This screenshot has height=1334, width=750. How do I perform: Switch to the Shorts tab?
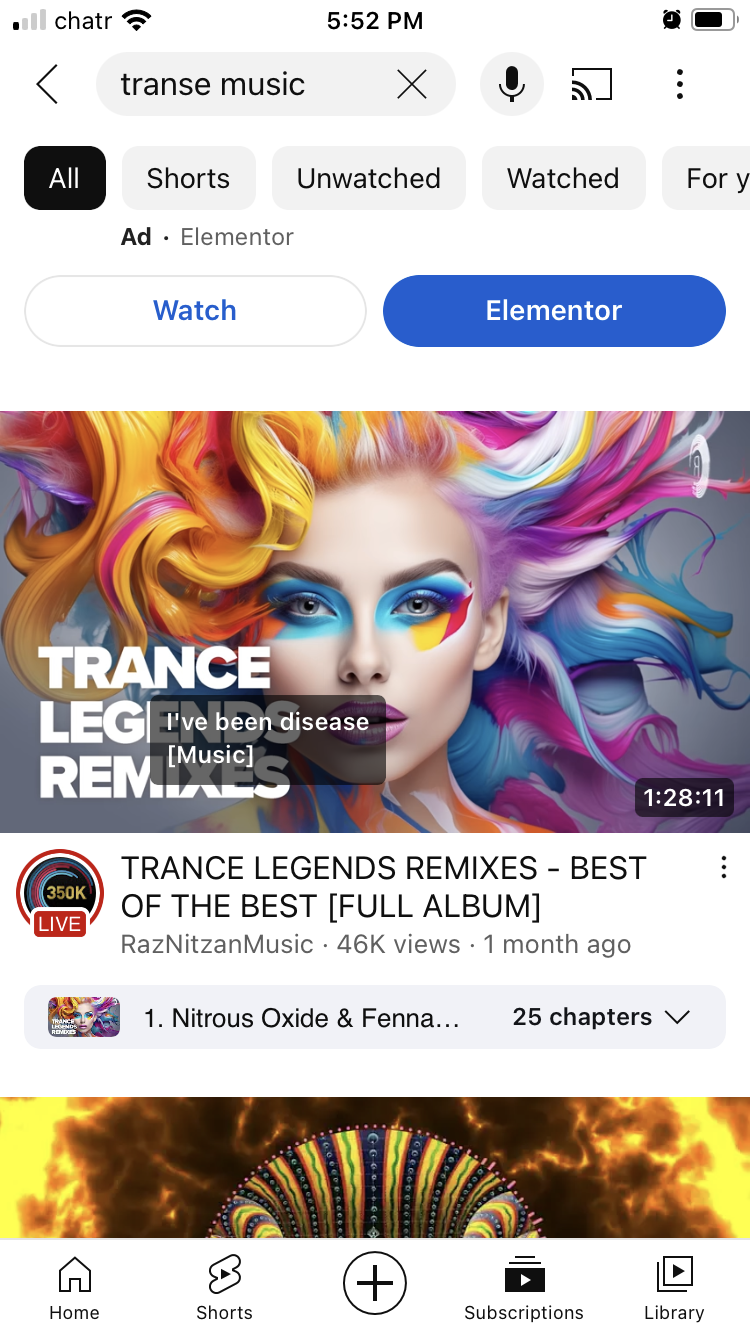tap(224, 1287)
